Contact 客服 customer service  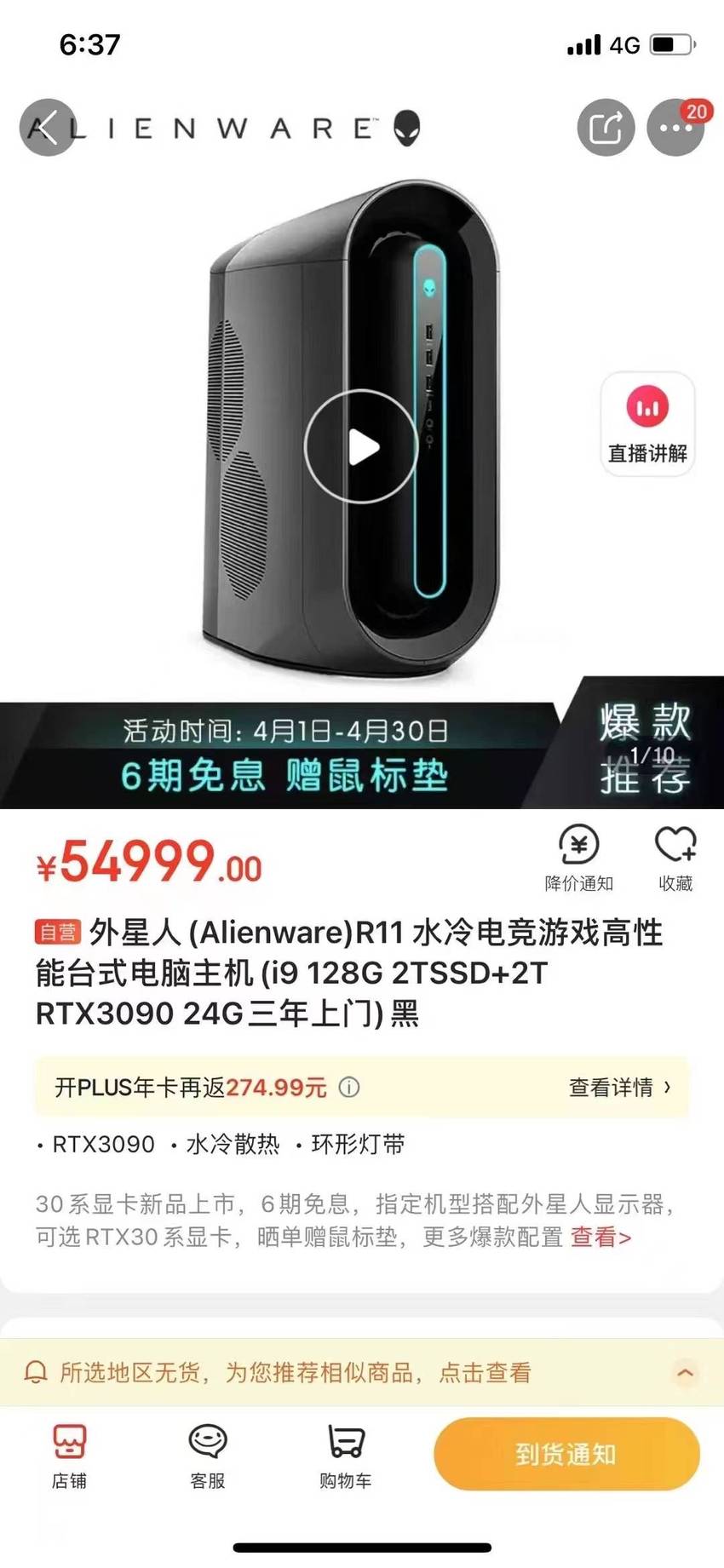[207, 1456]
